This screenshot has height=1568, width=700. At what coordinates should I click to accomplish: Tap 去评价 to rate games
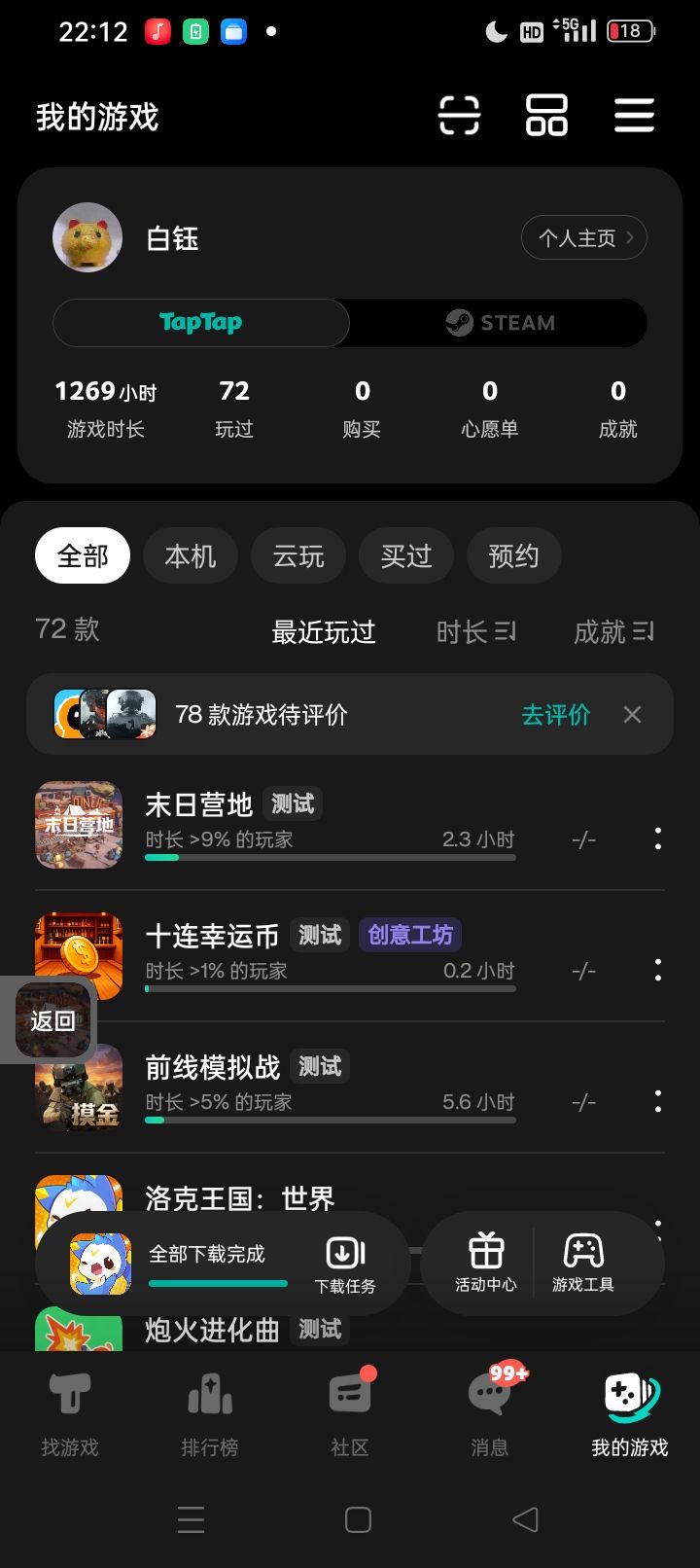point(556,715)
